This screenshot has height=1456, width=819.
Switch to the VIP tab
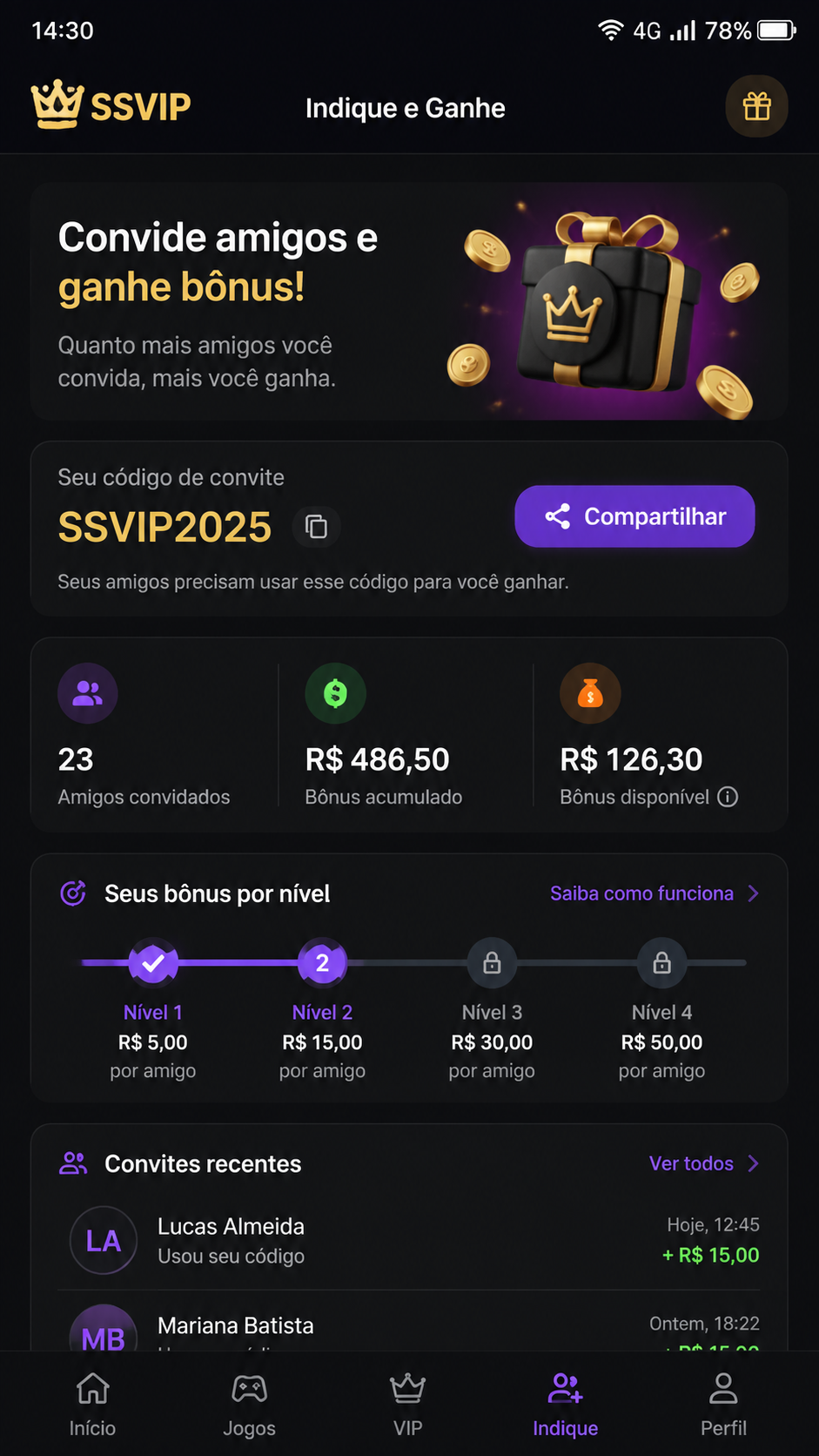click(407, 1404)
